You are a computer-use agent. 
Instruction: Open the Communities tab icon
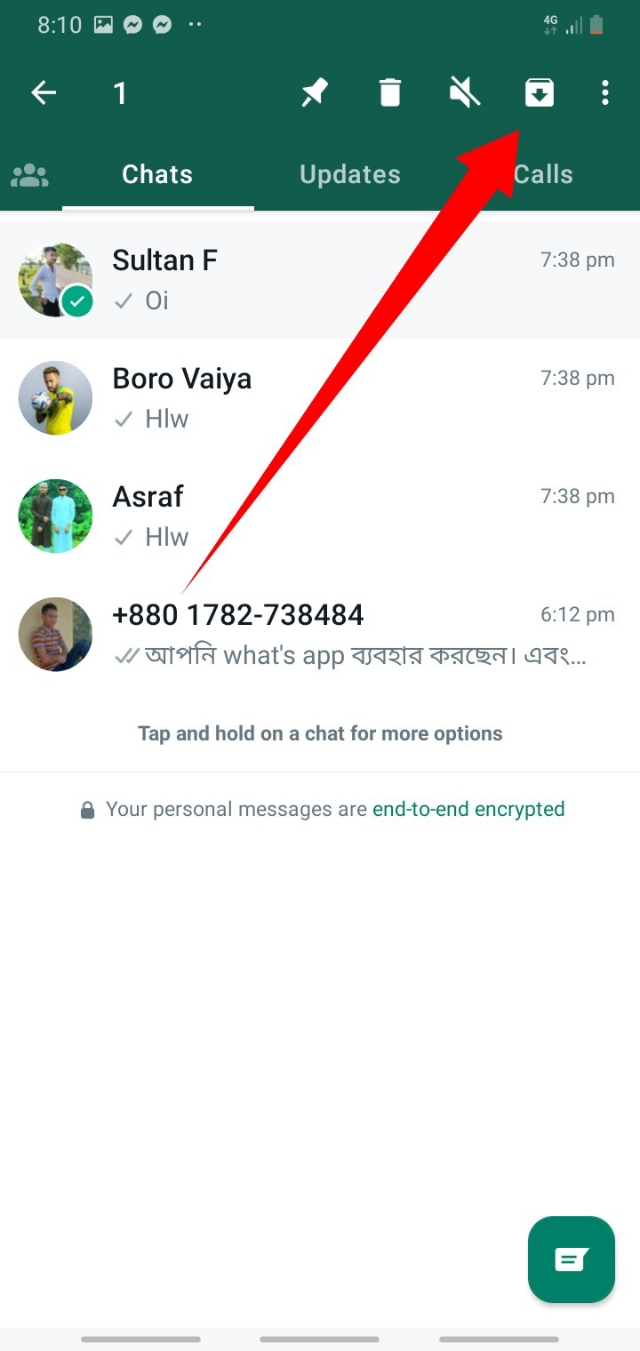pyautogui.click(x=30, y=175)
